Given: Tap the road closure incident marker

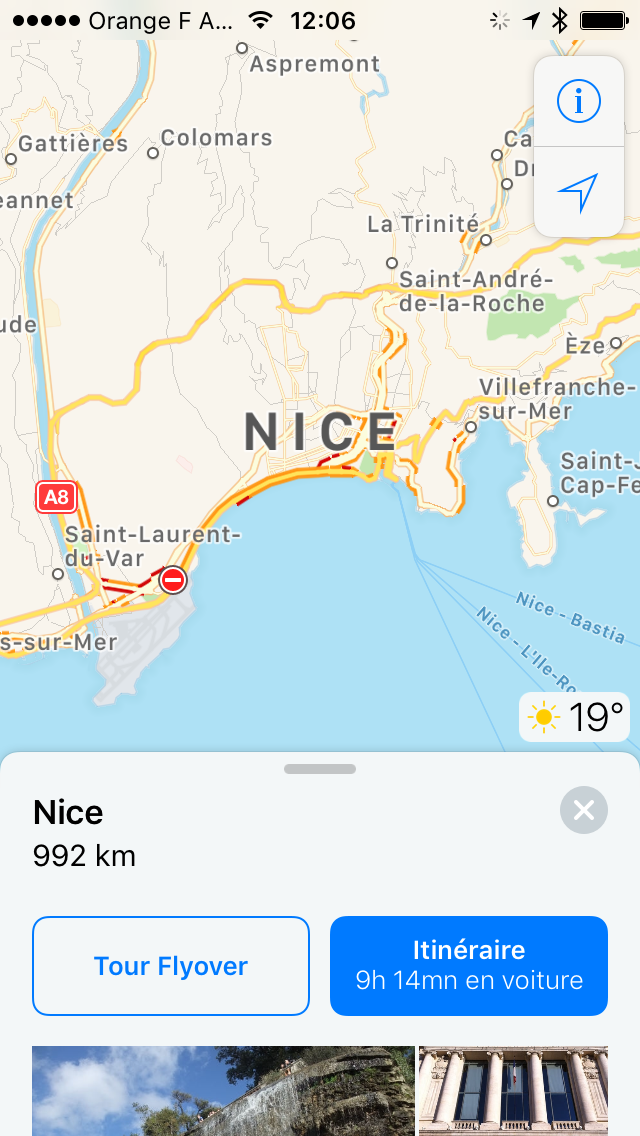Looking at the screenshot, I should click(x=173, y=580).
